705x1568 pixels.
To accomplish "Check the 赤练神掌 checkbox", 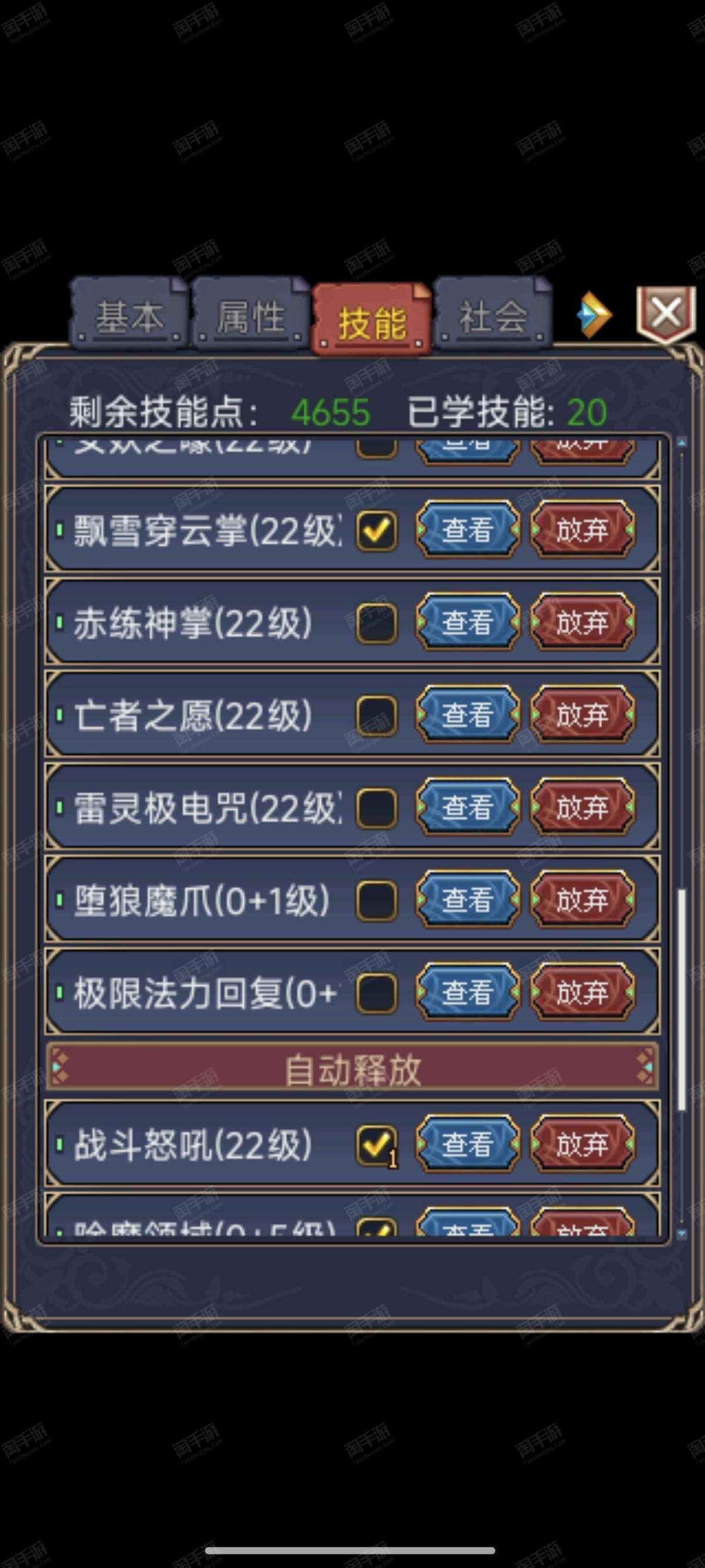I will click(x=376, y=623).
